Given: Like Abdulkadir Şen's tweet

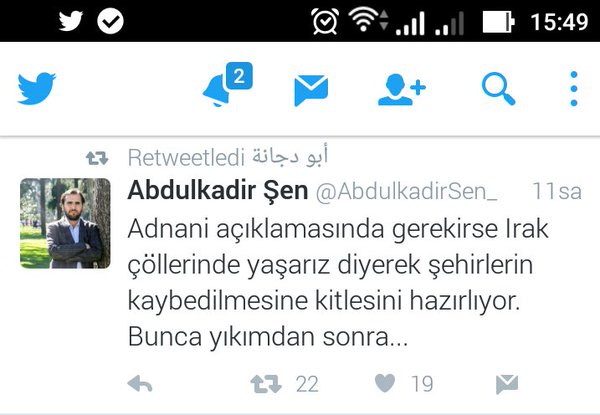Looking at the screenshot, I should (384, 384).
